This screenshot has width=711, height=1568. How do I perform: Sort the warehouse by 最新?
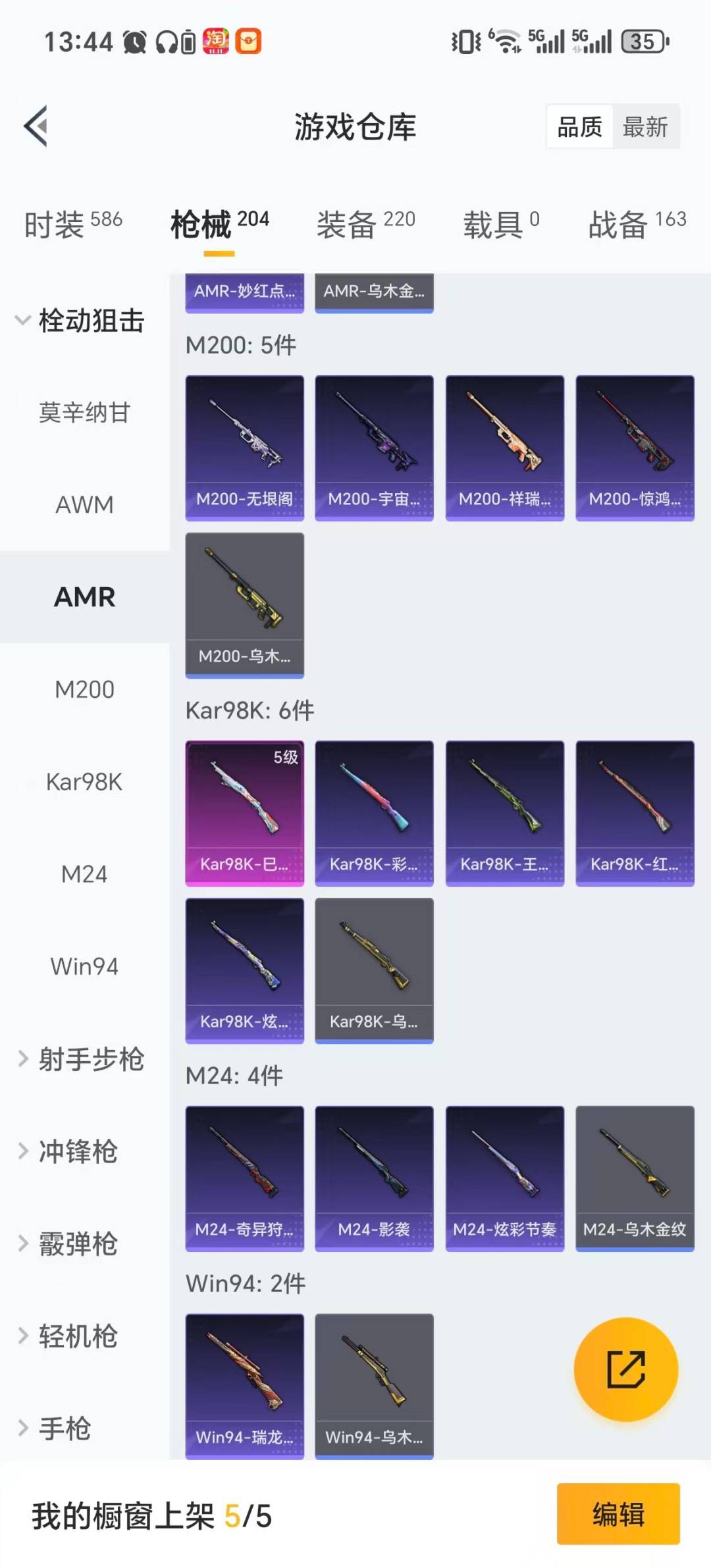click(645, 126)
